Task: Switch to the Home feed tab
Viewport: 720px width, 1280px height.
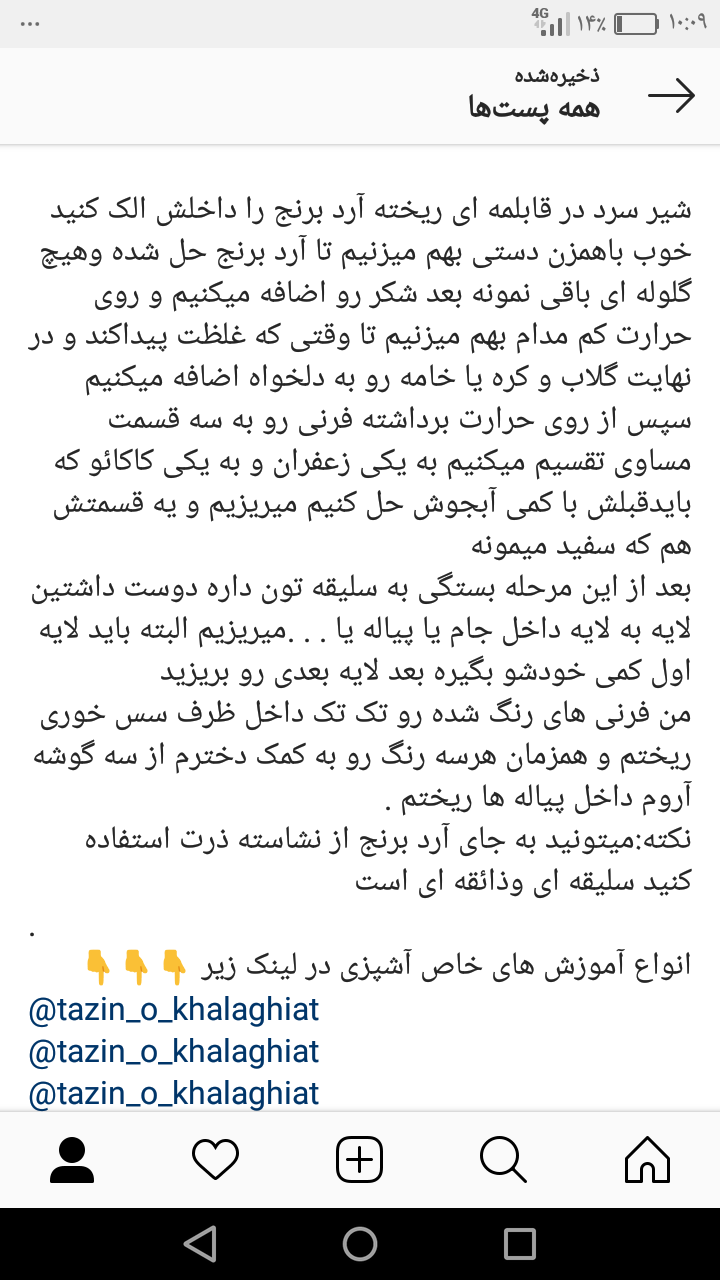Action: (647, 1159)
